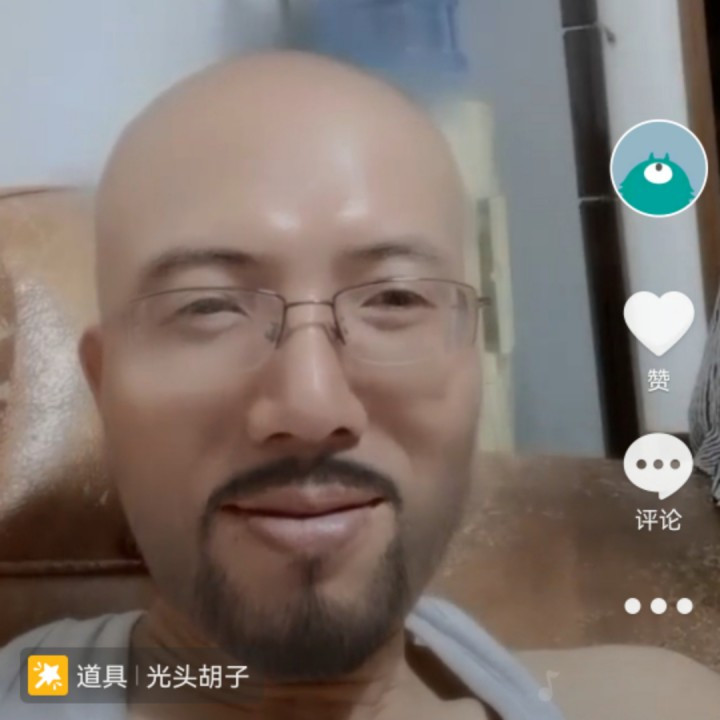Like this video with the heart
The image size is (720, 720).
click(658, 323)
